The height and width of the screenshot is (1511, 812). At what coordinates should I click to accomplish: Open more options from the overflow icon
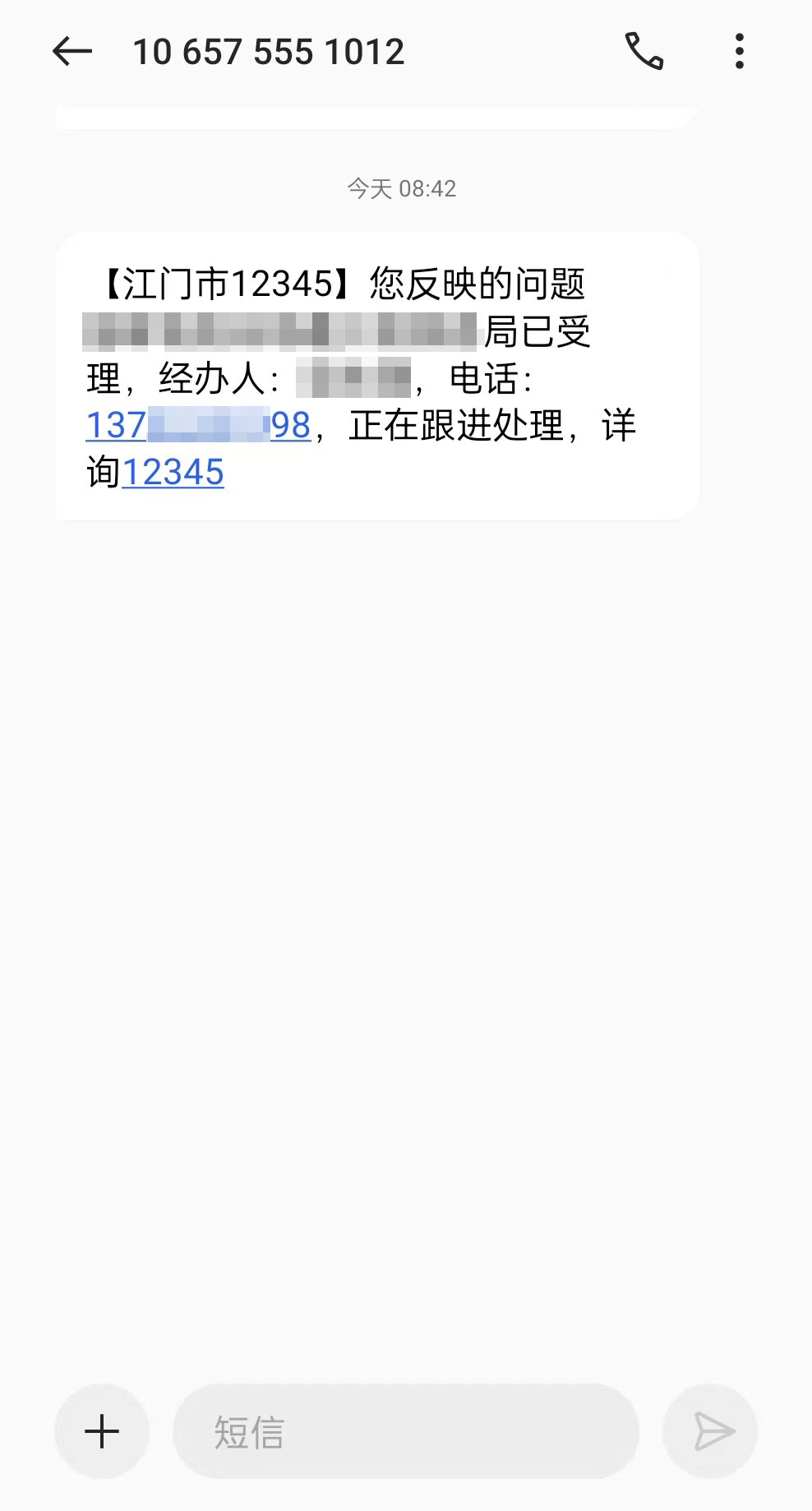738,51
